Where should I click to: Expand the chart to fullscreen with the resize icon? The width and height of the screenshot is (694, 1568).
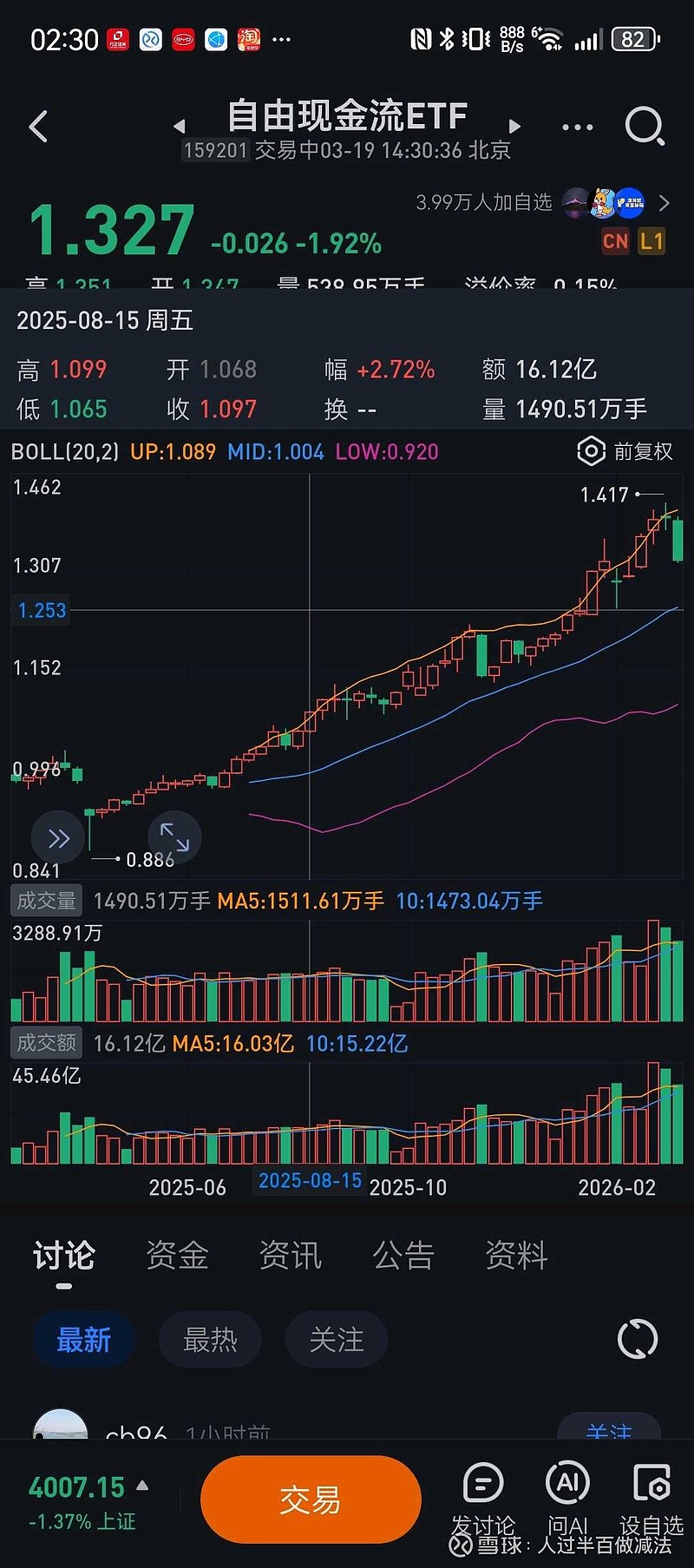173,836
